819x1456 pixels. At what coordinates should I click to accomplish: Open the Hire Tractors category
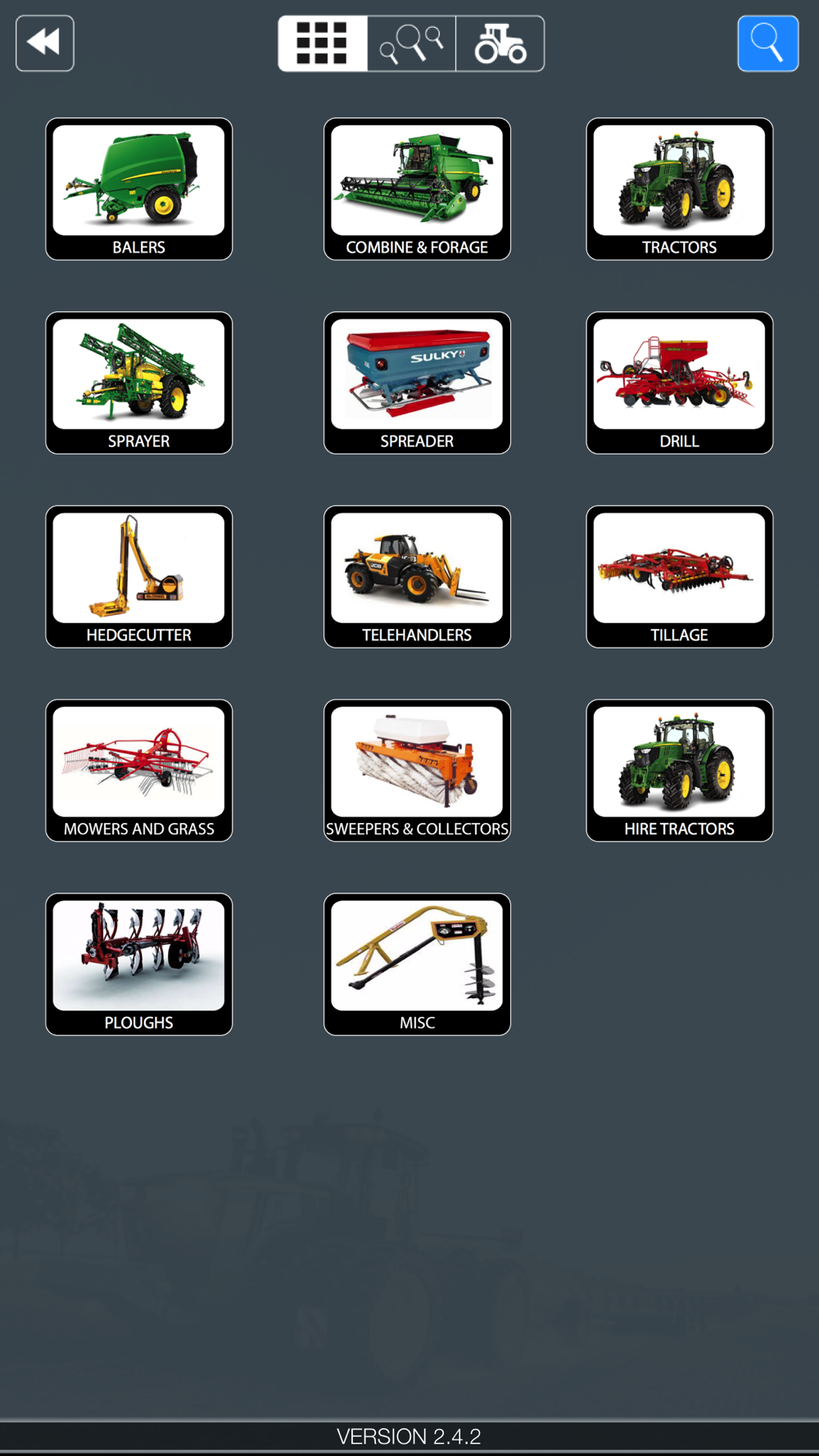pos(679,771)
